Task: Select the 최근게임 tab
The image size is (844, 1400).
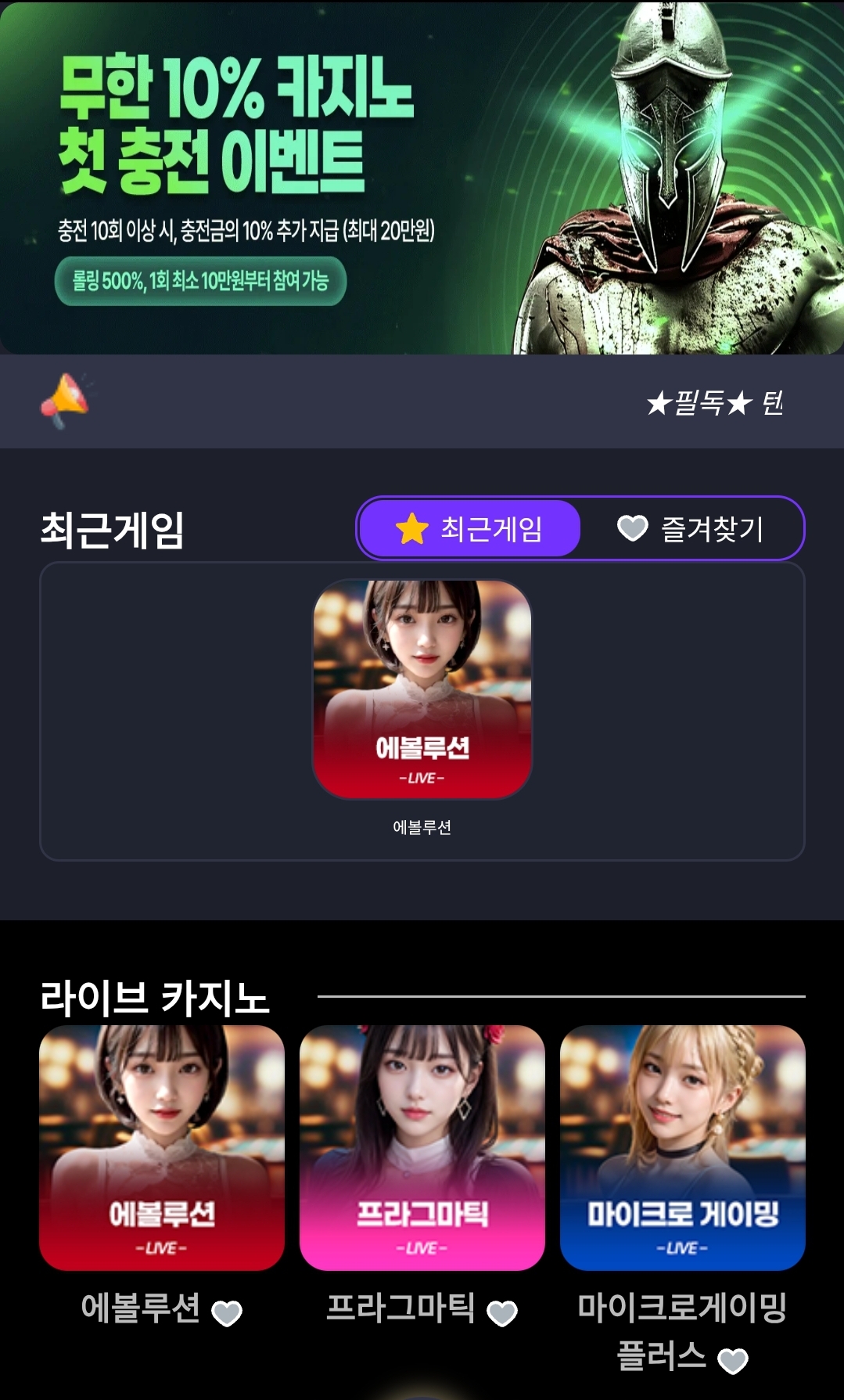Action: pos(470,529)
